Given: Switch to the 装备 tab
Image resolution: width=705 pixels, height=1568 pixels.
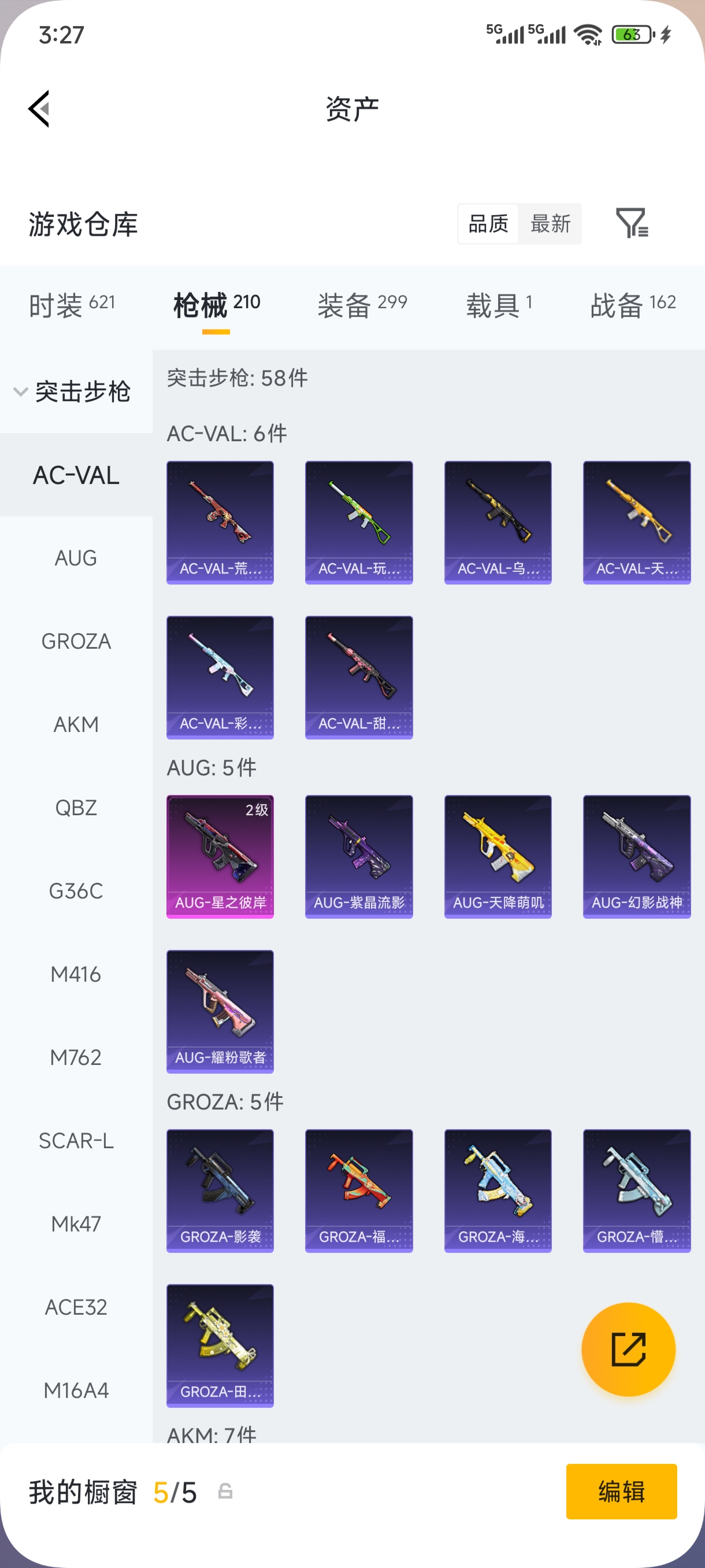Looking at the screenshot, I should point(362,304).
